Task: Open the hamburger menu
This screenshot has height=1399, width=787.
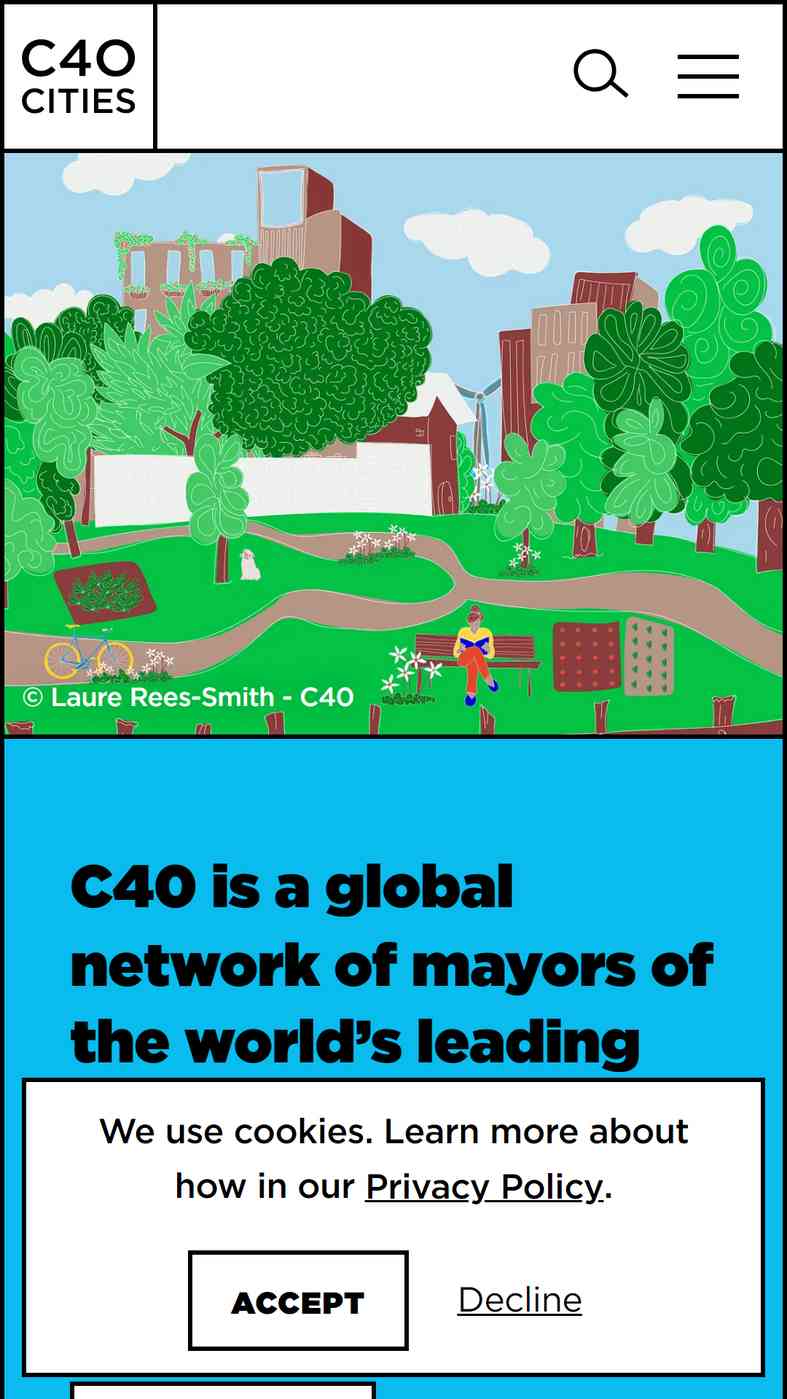Action: coord(708,76)
